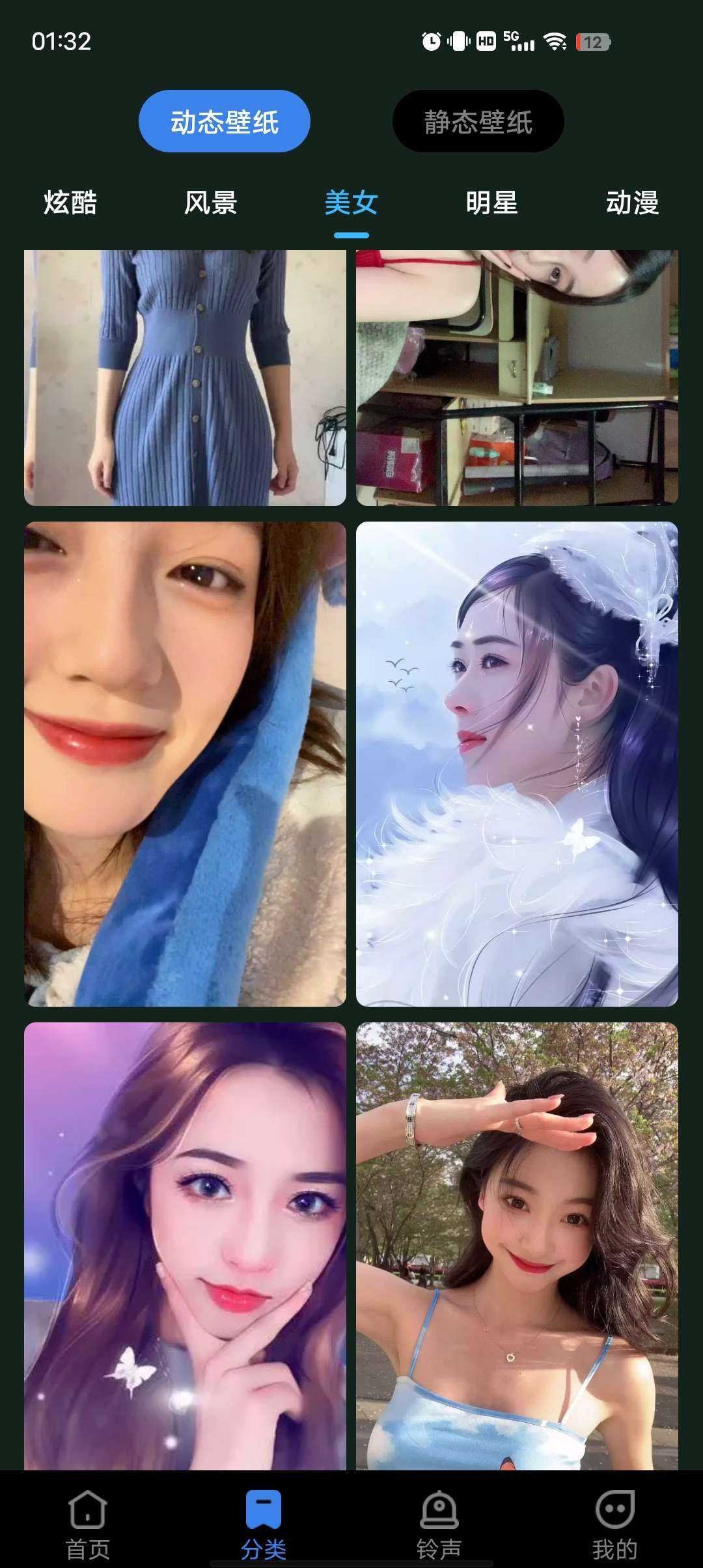Switch to 动态壁纸 live wallpapers
The height and width of the screenshot is (1568, 703).
pos(224,122)
